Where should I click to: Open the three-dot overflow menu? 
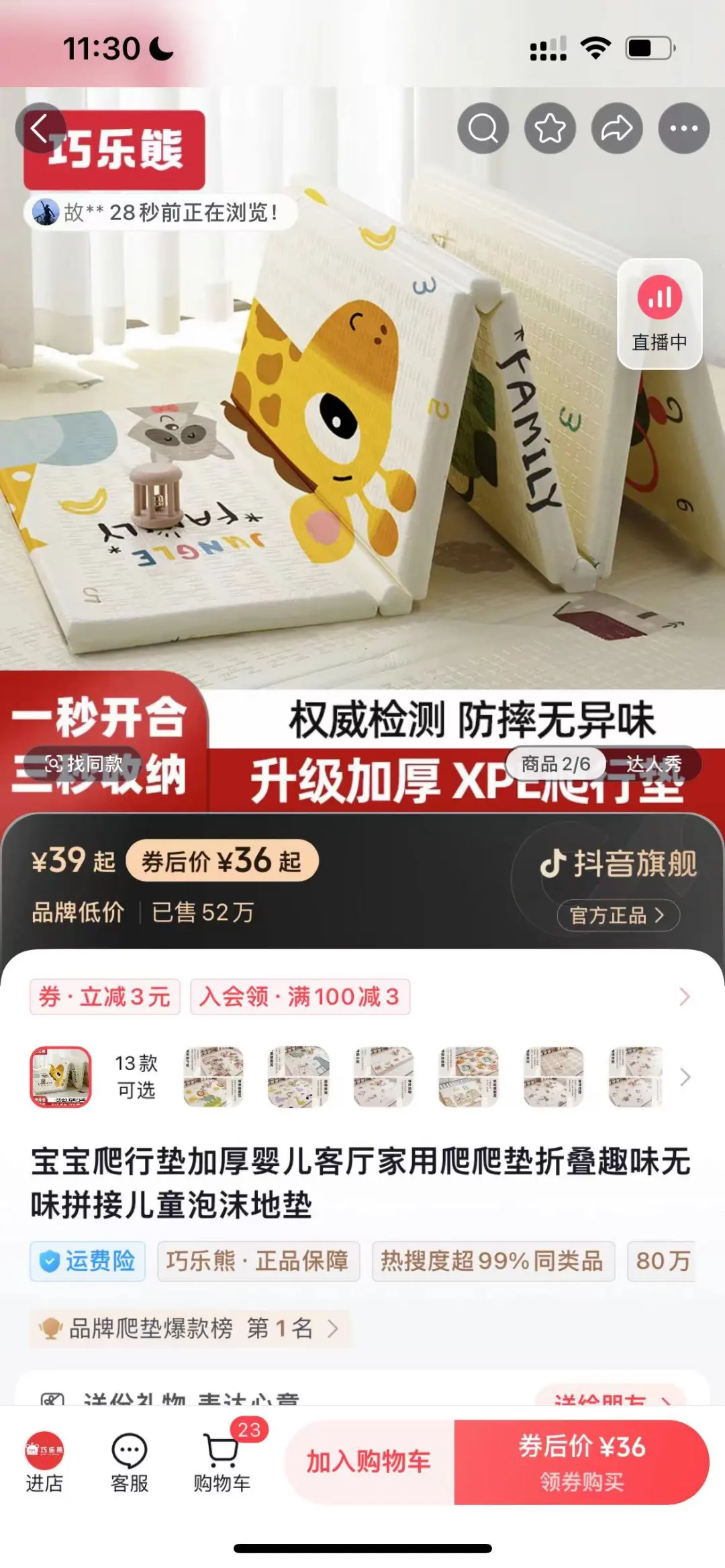pos(683,128)
